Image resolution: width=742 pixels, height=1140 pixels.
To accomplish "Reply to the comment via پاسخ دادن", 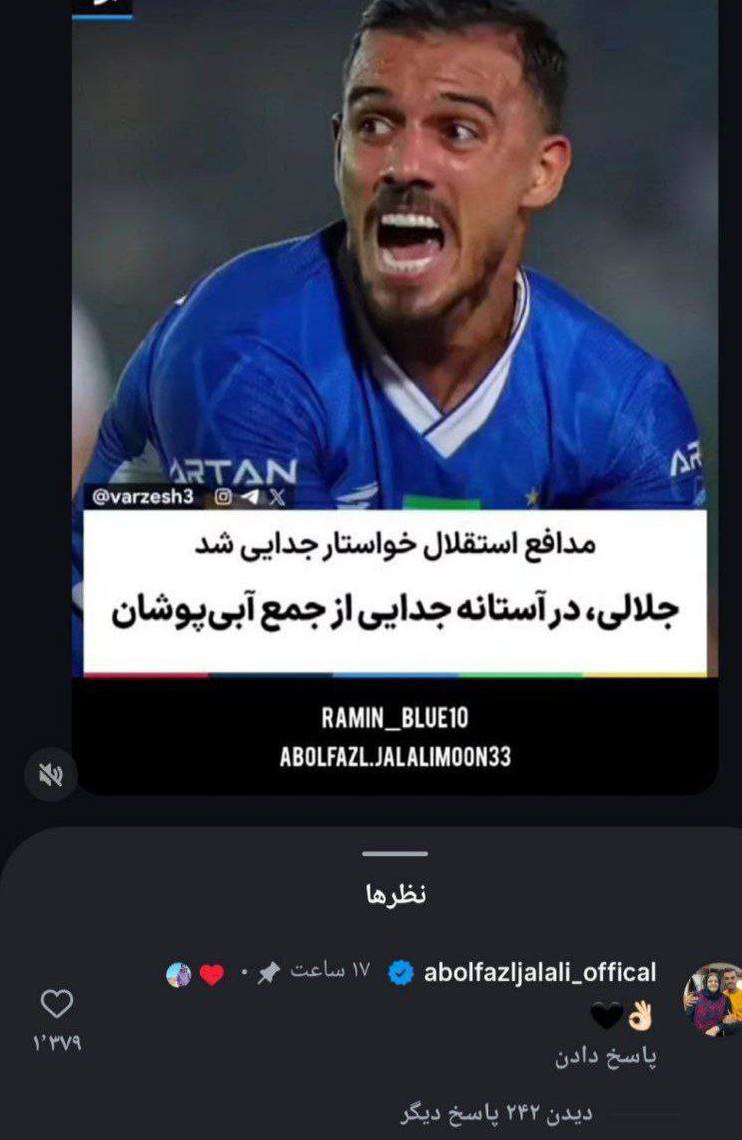I will 606,1057.
